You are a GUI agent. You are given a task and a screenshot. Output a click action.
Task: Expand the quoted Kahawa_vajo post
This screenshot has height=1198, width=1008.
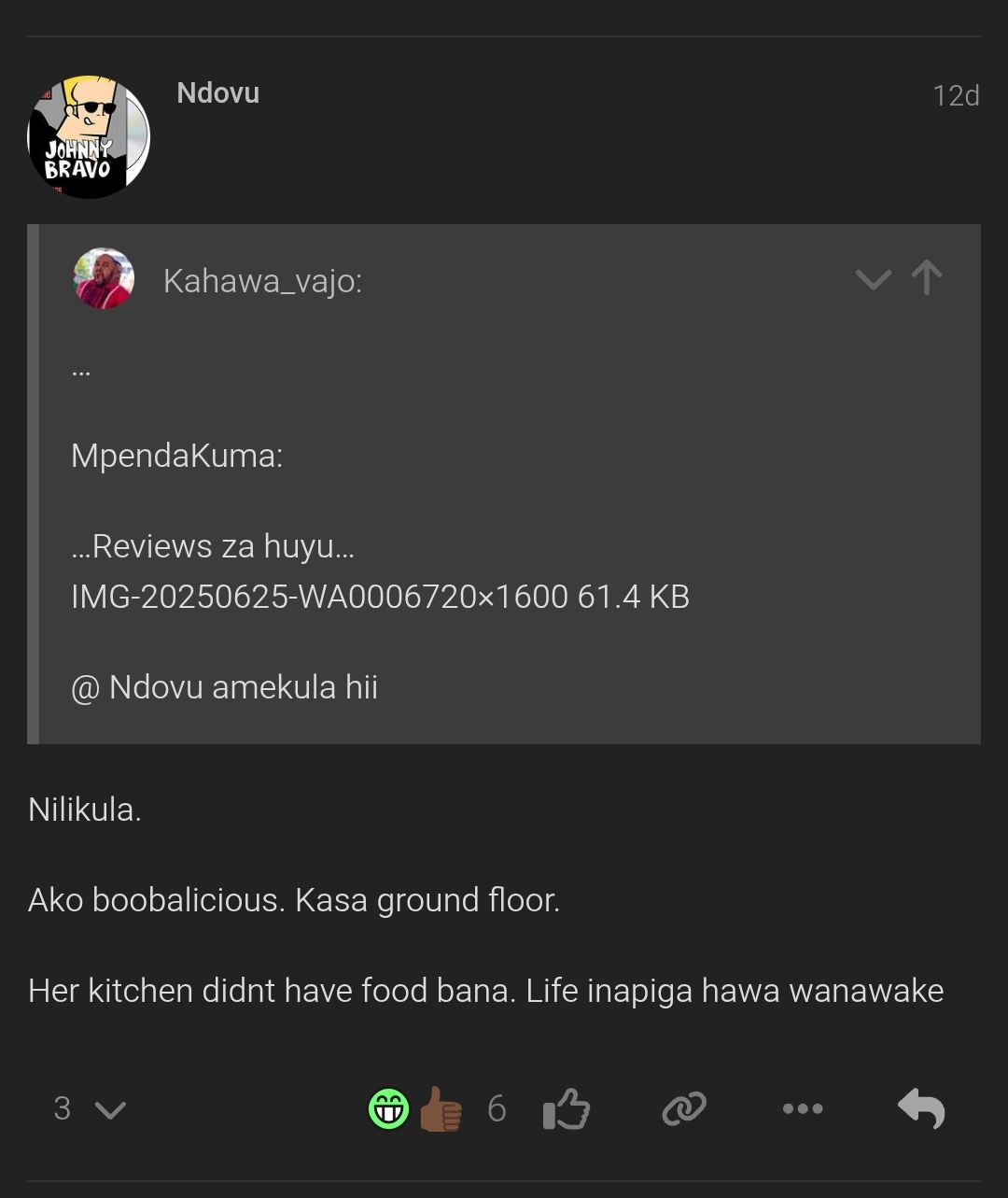873,279
